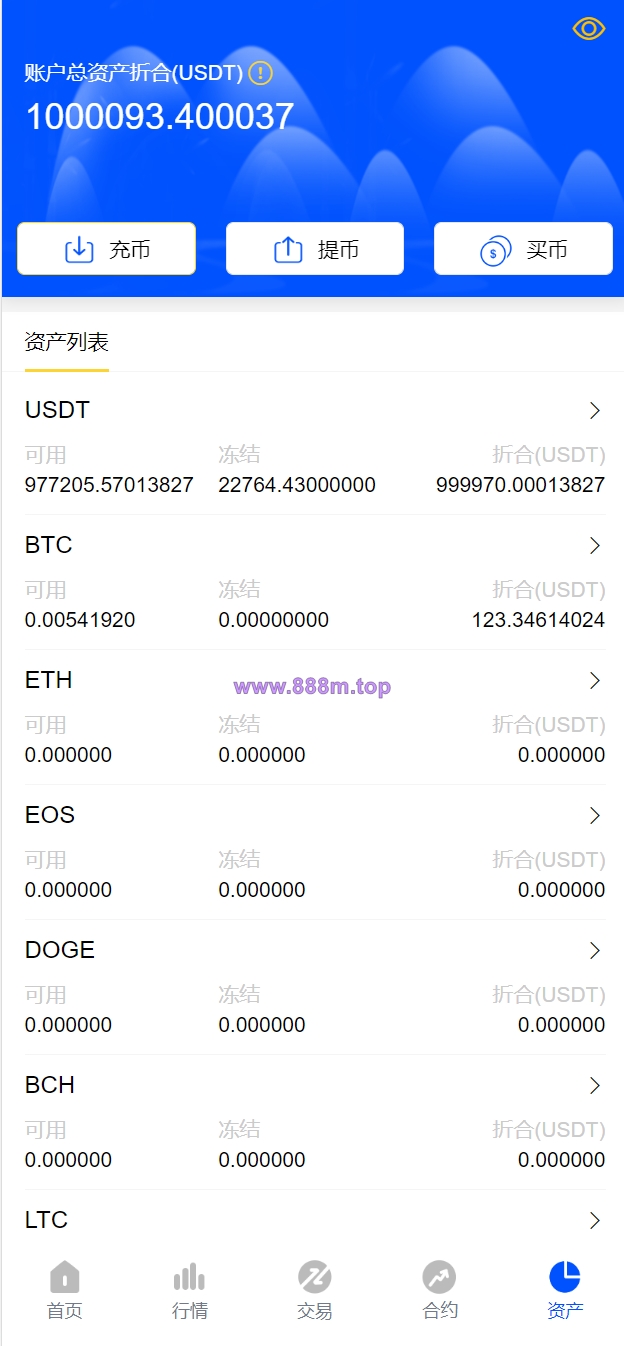The height and width of the screenshot is (1346, 624).
Task: Switch to the 行情 tab
Action: [190, 1291]
